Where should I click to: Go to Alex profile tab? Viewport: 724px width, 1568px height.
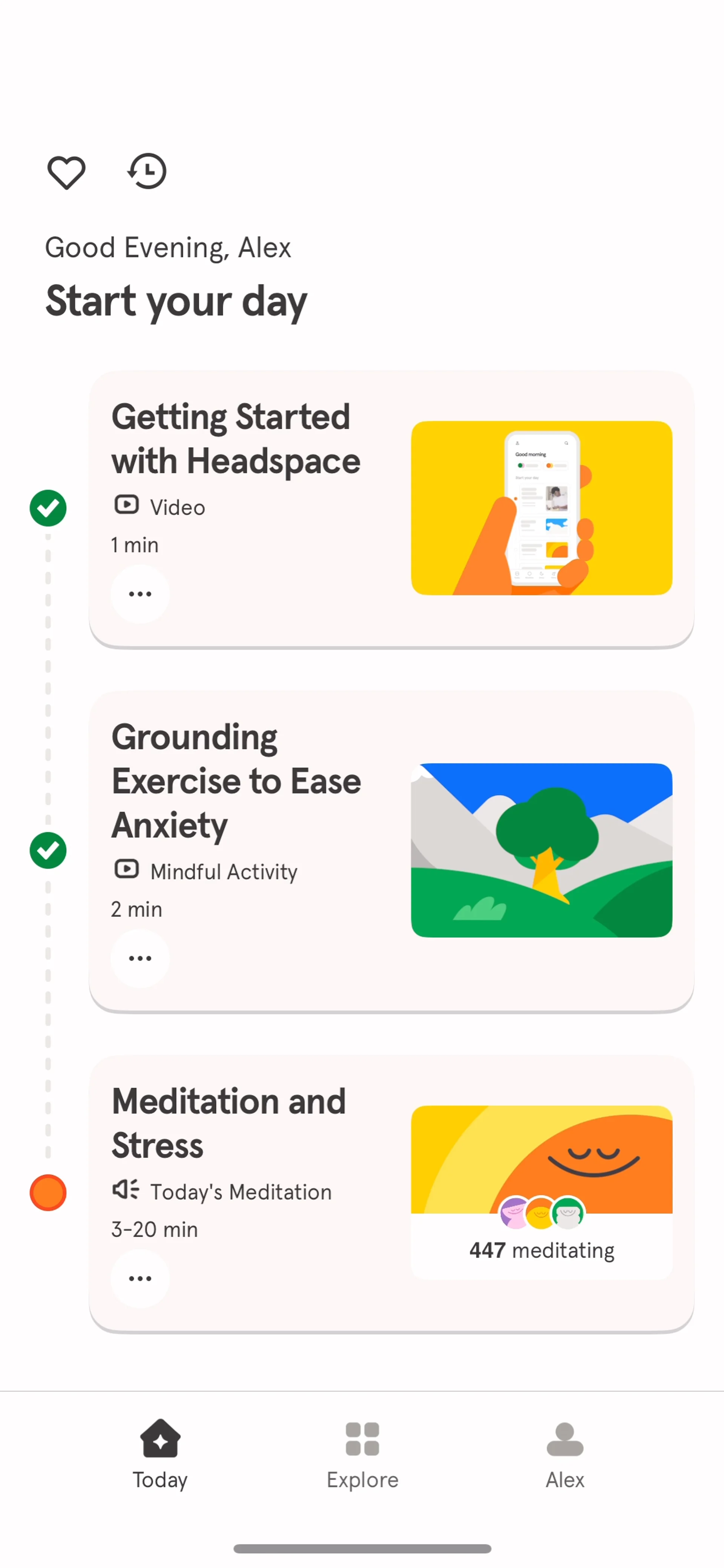(x=564, y=1455)
